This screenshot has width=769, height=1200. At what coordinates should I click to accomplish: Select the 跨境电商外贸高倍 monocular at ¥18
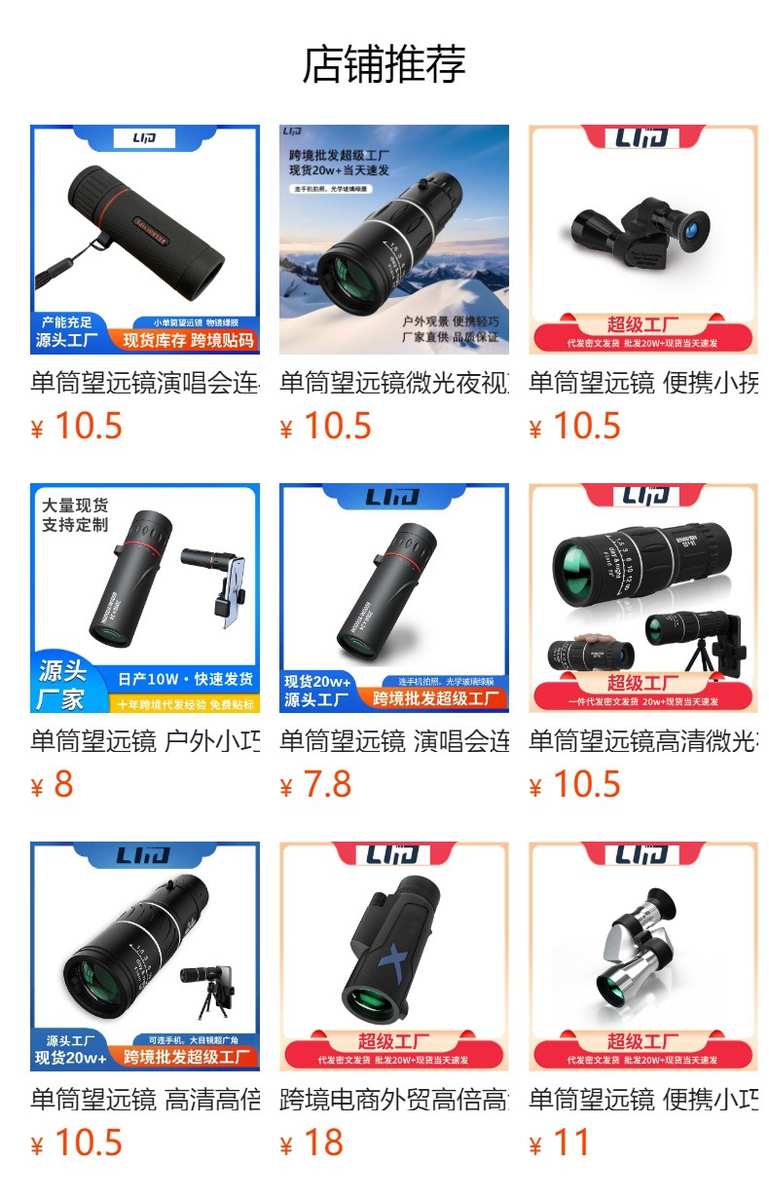394,956
